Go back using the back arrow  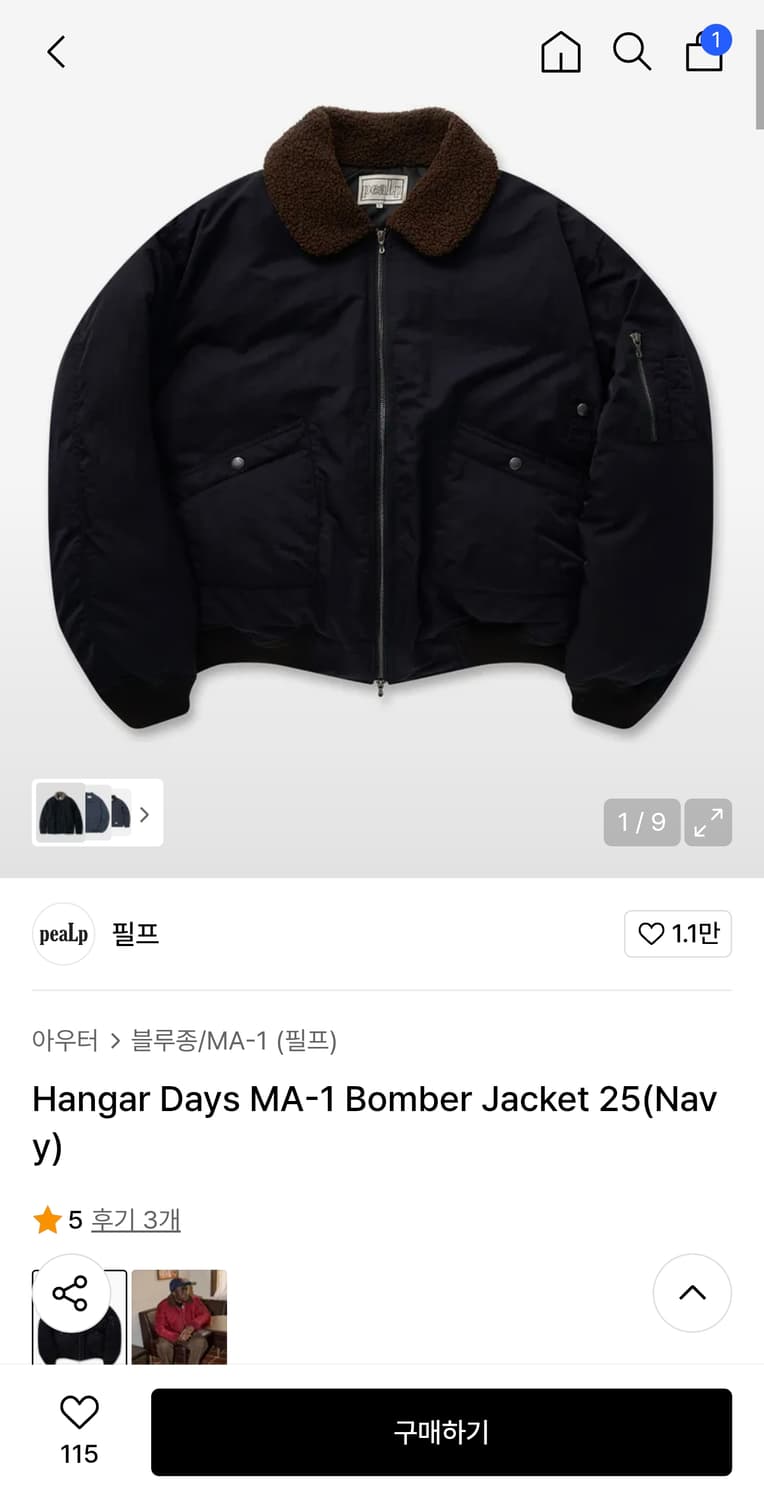pyautogui.click(x=55, y=52)
